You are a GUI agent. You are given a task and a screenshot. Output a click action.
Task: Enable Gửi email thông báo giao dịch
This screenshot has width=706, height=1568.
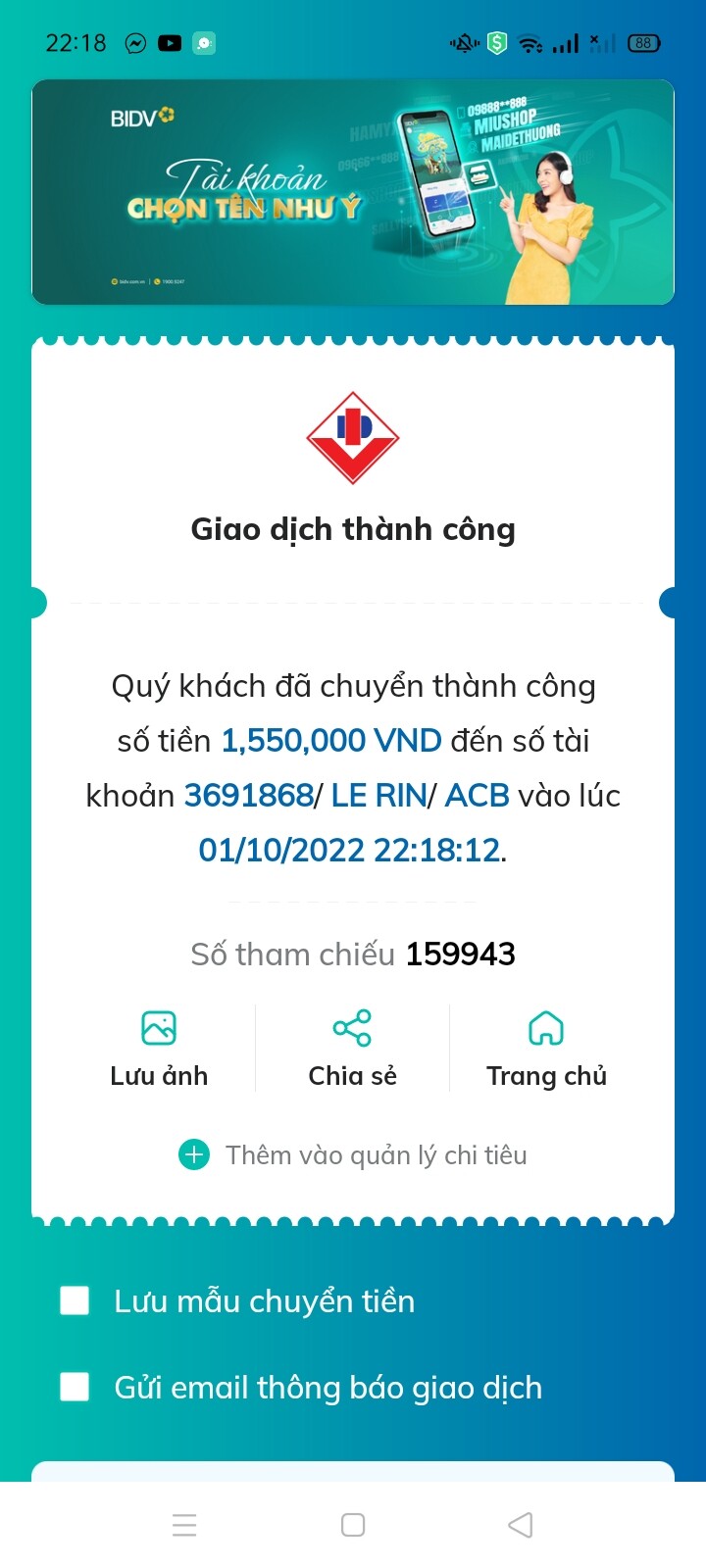76,1387
